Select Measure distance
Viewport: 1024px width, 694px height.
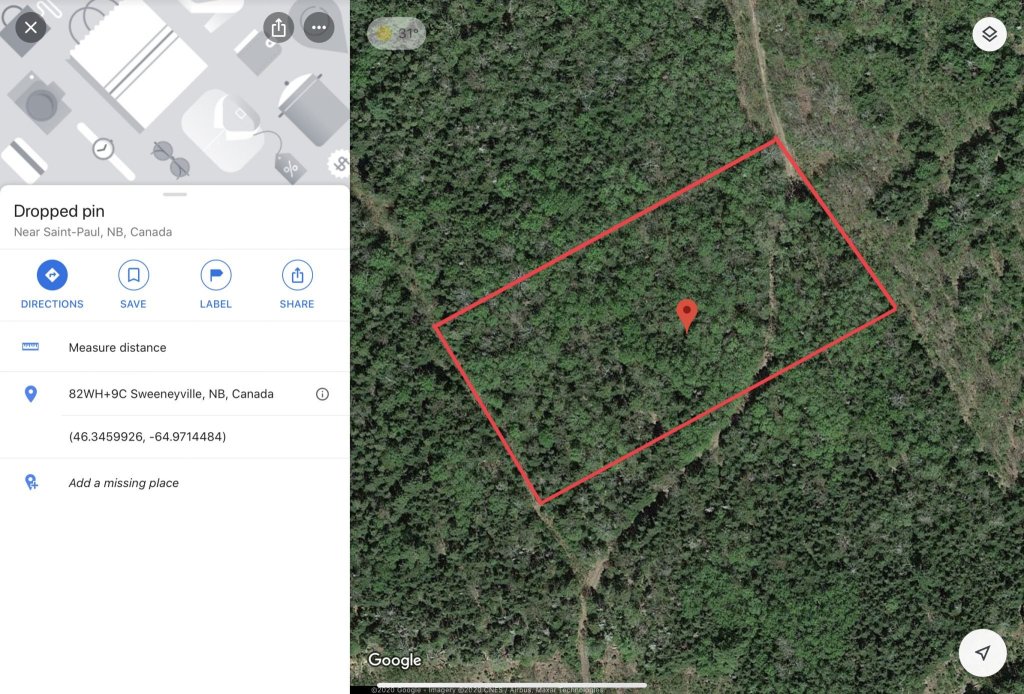pyautogui.click(x=117, y=347)
